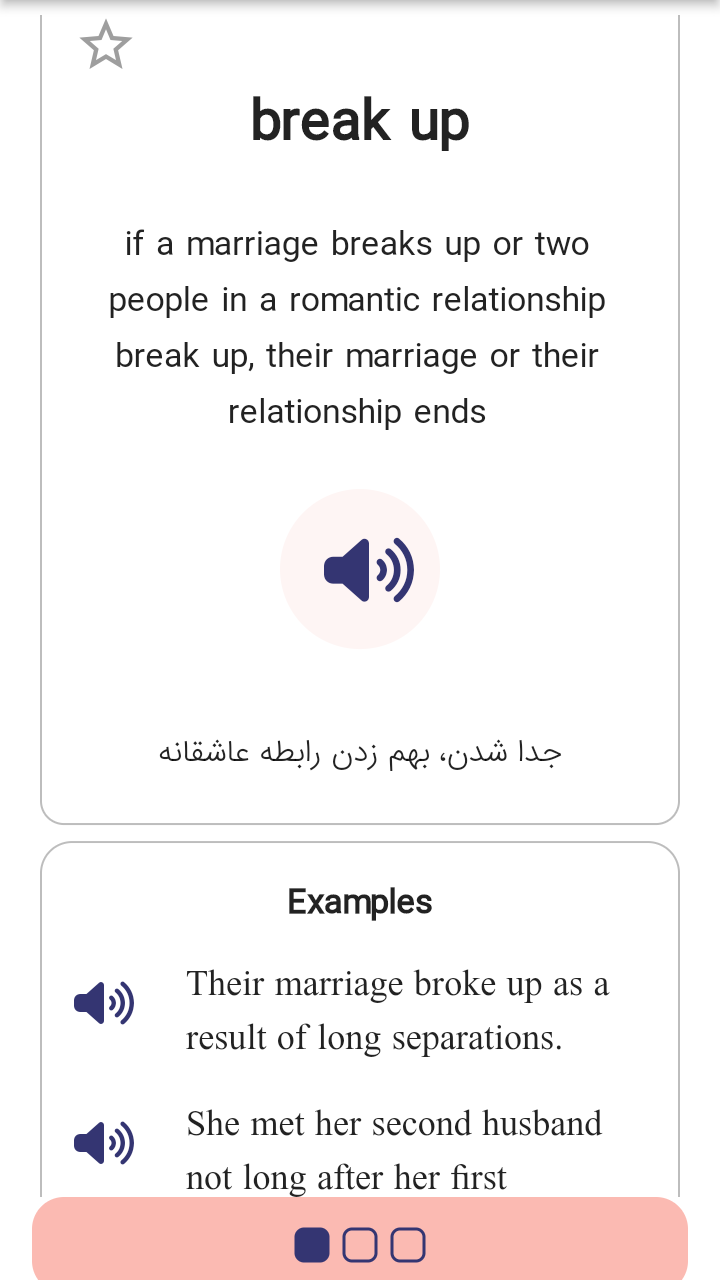Screen dimensions: 720x1280
Task: Click the audio icon near 'She met her second husband'
Action: tap(103, 1140)
